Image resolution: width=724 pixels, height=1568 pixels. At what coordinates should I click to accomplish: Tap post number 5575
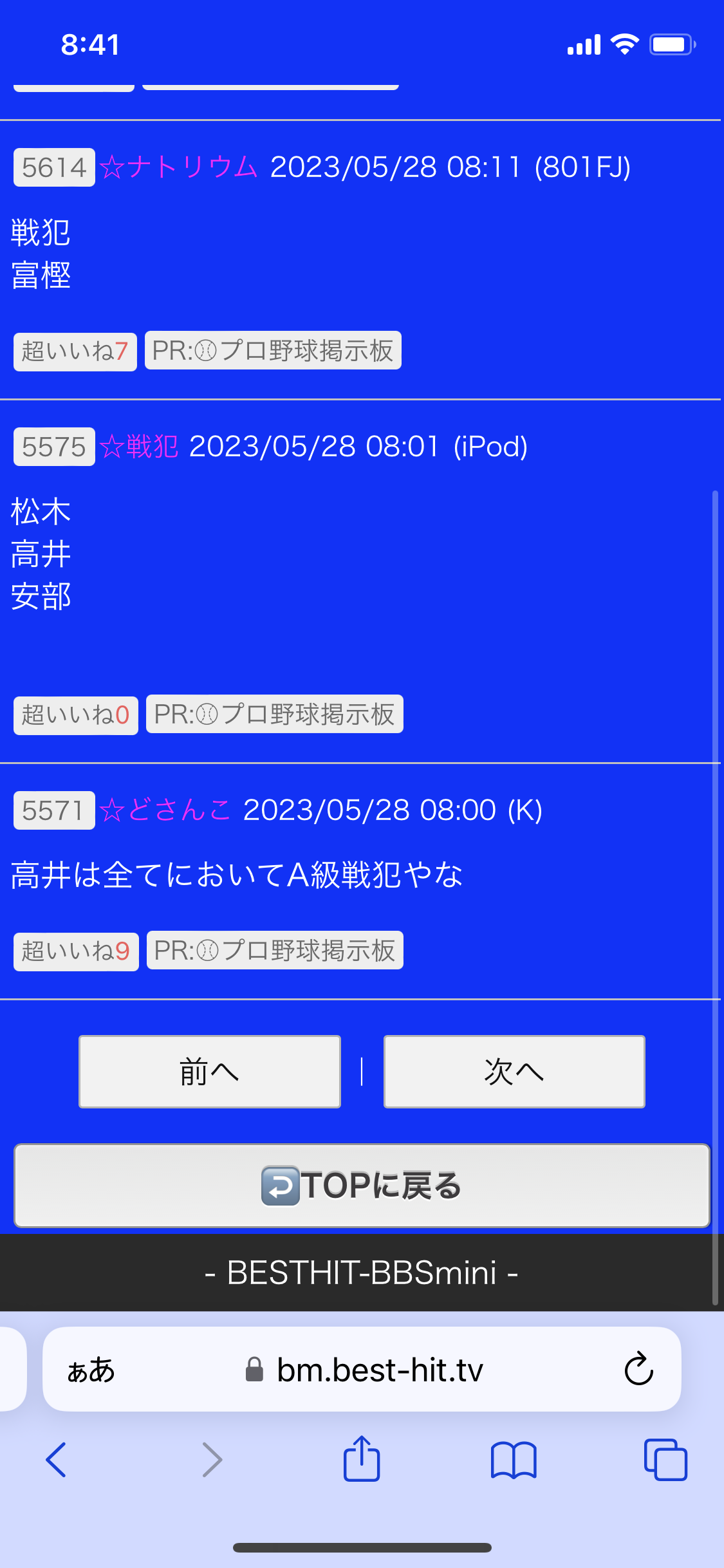coord(54,447)
